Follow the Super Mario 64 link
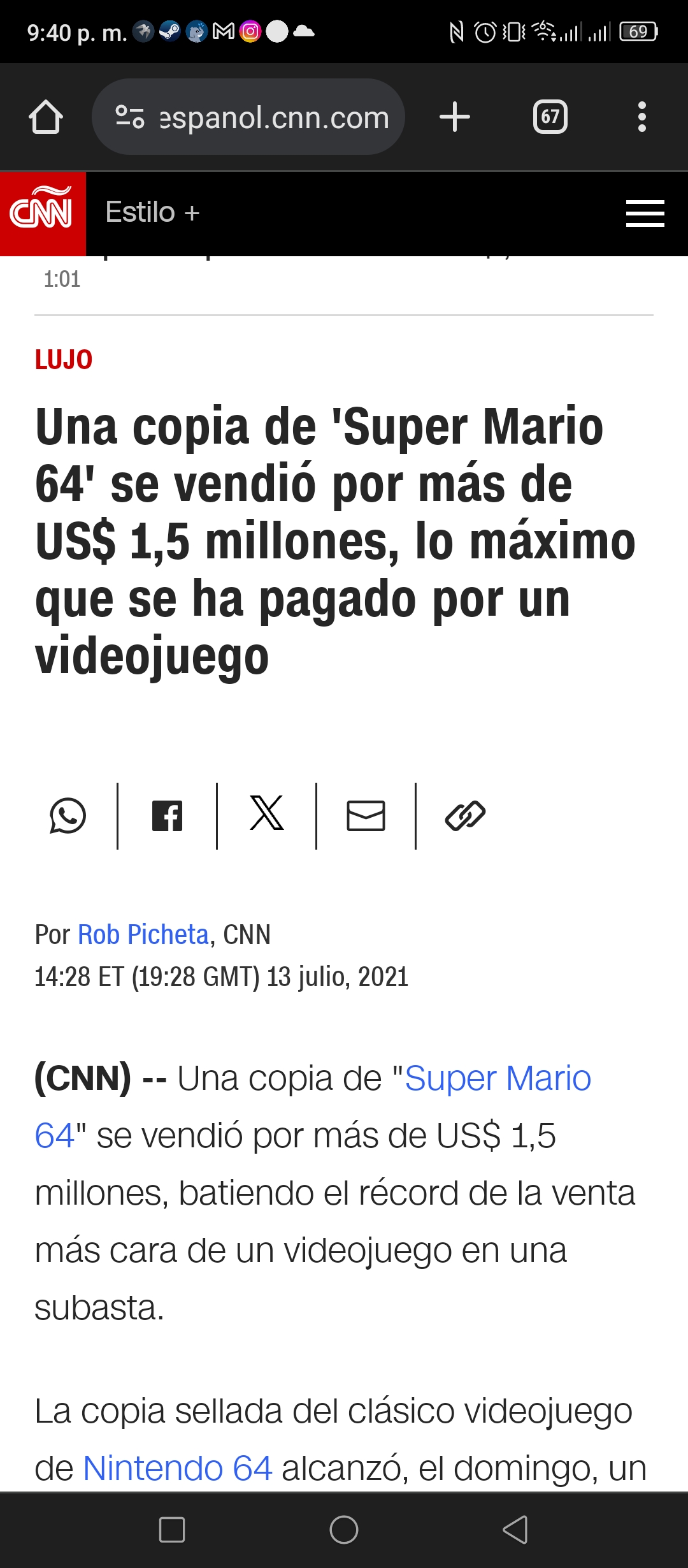This screenshot has height=1568, width=688. click(x=313, y=1107)
